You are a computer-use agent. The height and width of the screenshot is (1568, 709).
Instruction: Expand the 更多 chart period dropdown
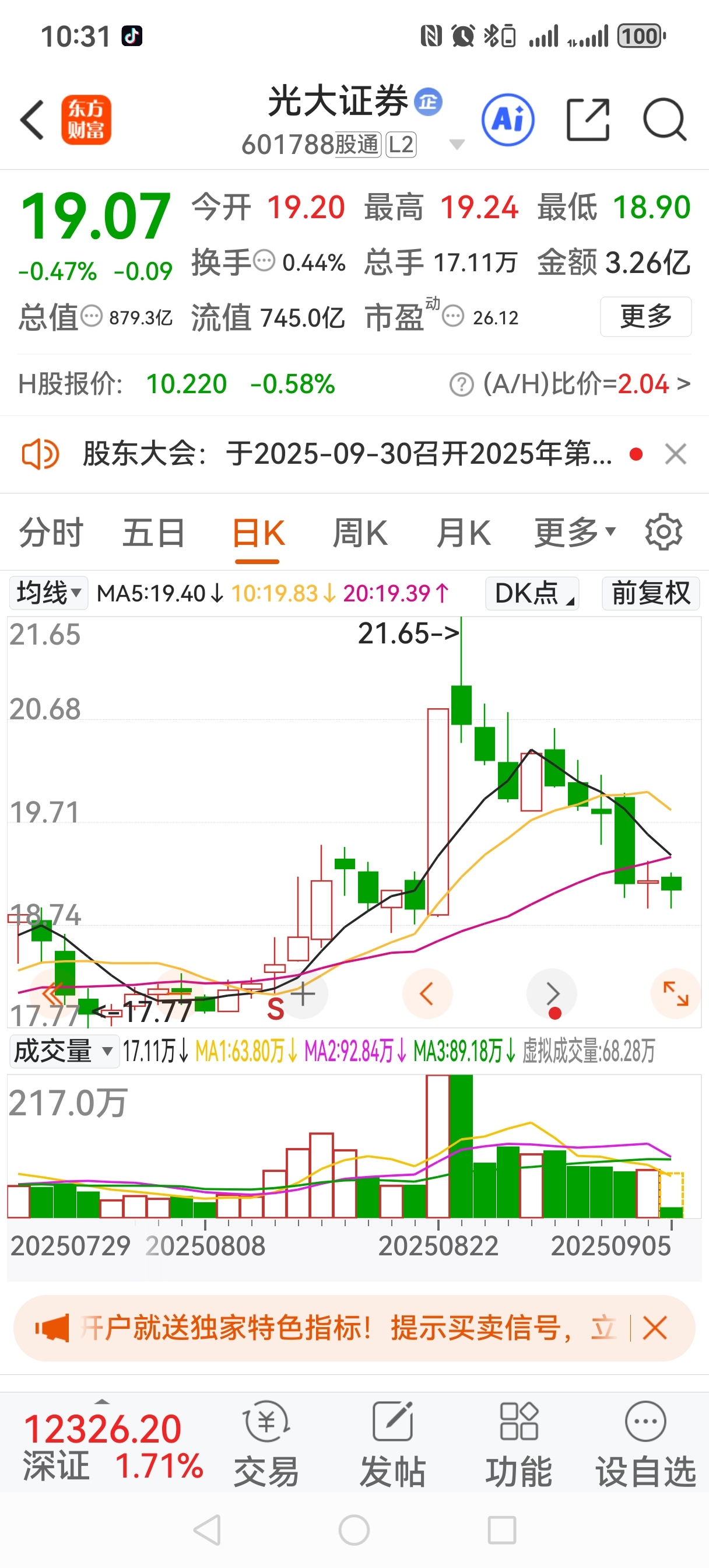(575, 533)
